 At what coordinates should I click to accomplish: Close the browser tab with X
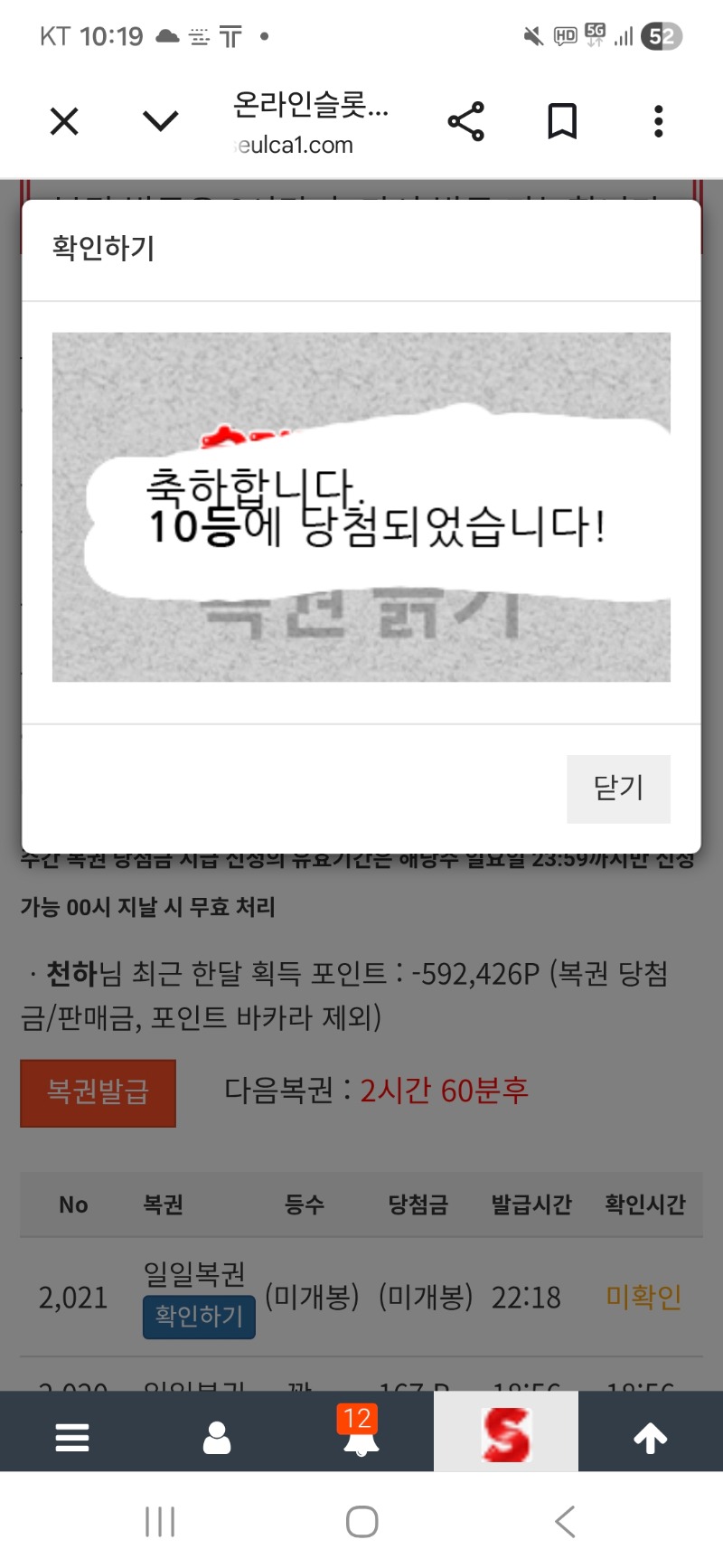point(64,121)
